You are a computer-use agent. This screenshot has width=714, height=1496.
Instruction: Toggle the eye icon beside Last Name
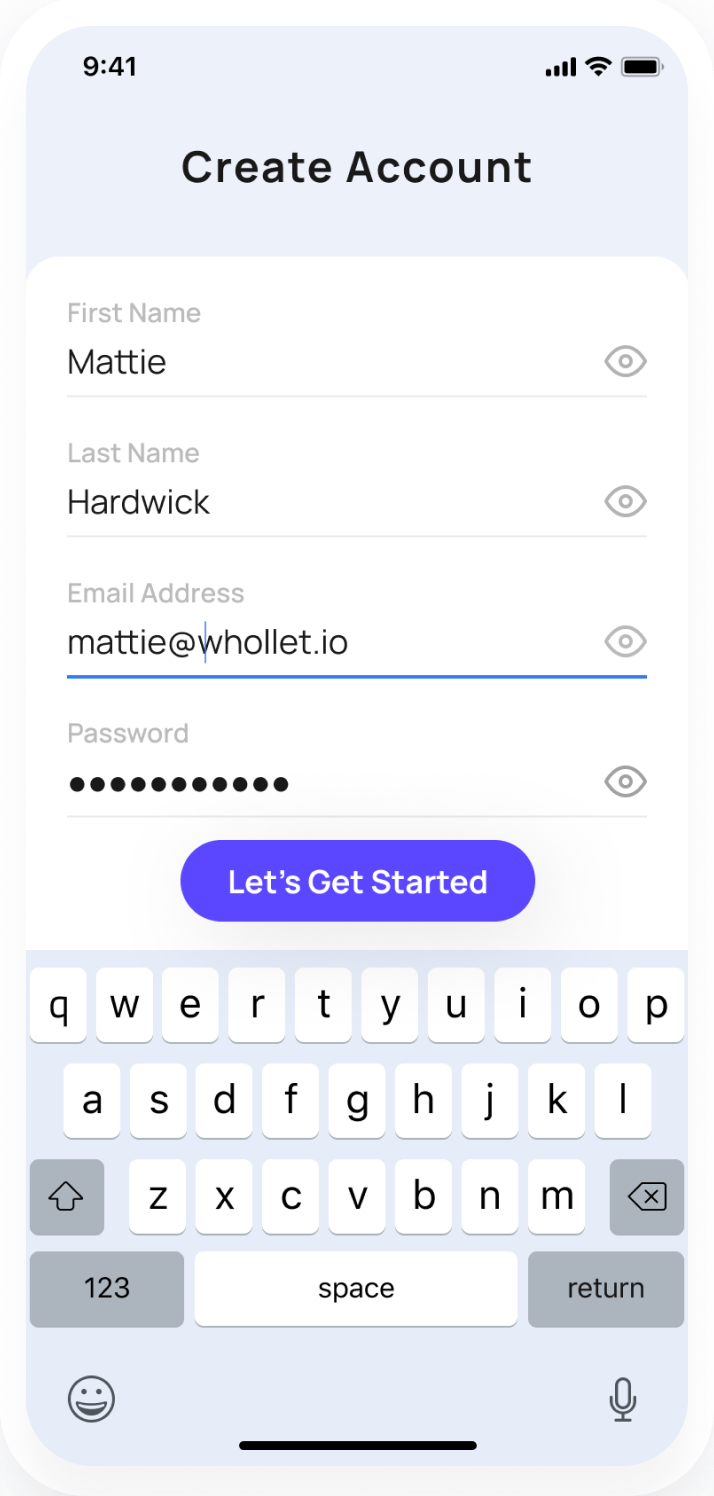tap(625, 501)
